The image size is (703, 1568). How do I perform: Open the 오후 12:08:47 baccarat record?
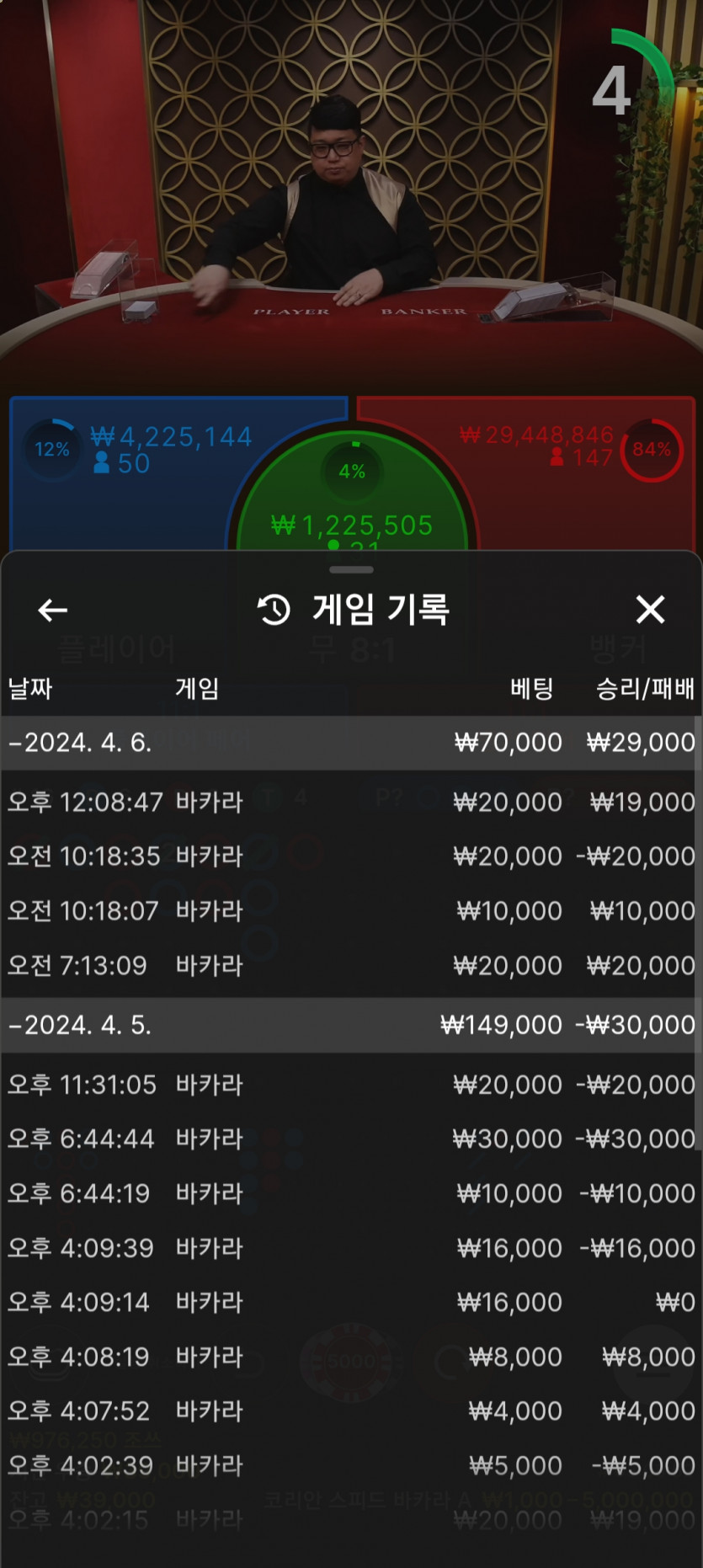point(350,802)
